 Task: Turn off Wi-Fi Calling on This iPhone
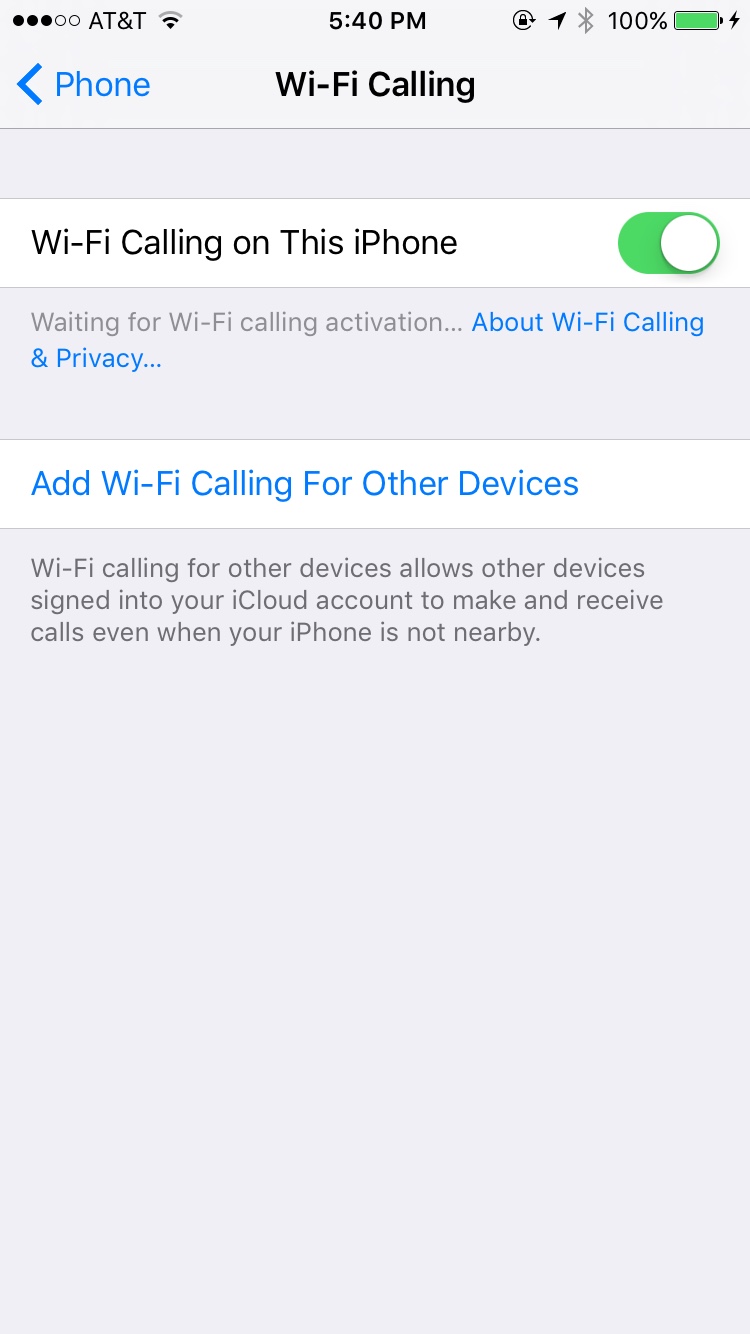click(x=669, y=243)
